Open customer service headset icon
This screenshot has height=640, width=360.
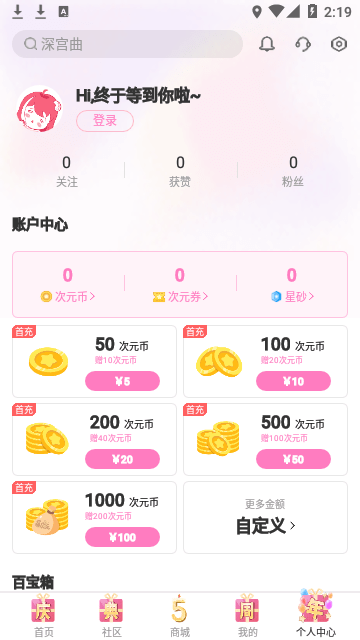click(x=303, y=44)
